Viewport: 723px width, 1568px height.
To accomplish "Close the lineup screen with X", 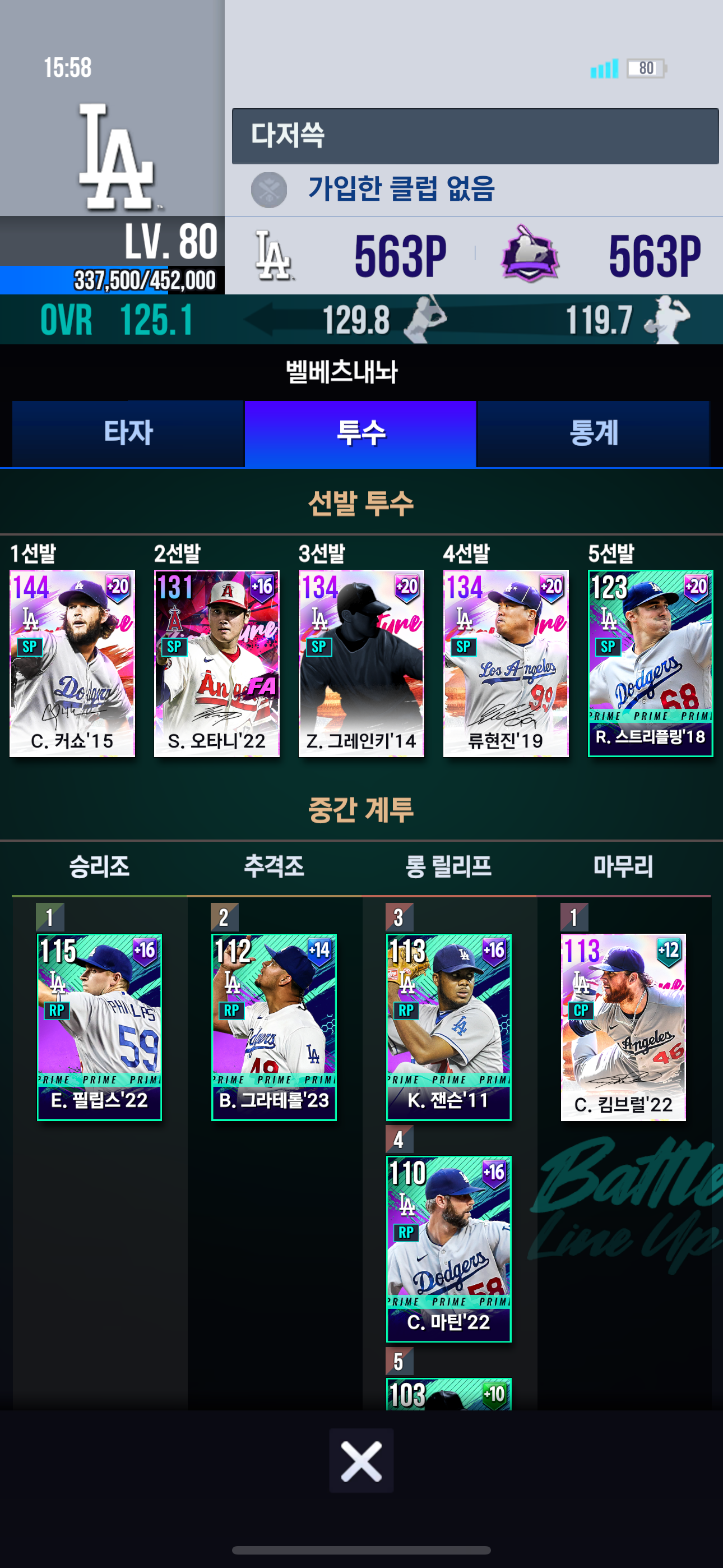I will 361,1460.
